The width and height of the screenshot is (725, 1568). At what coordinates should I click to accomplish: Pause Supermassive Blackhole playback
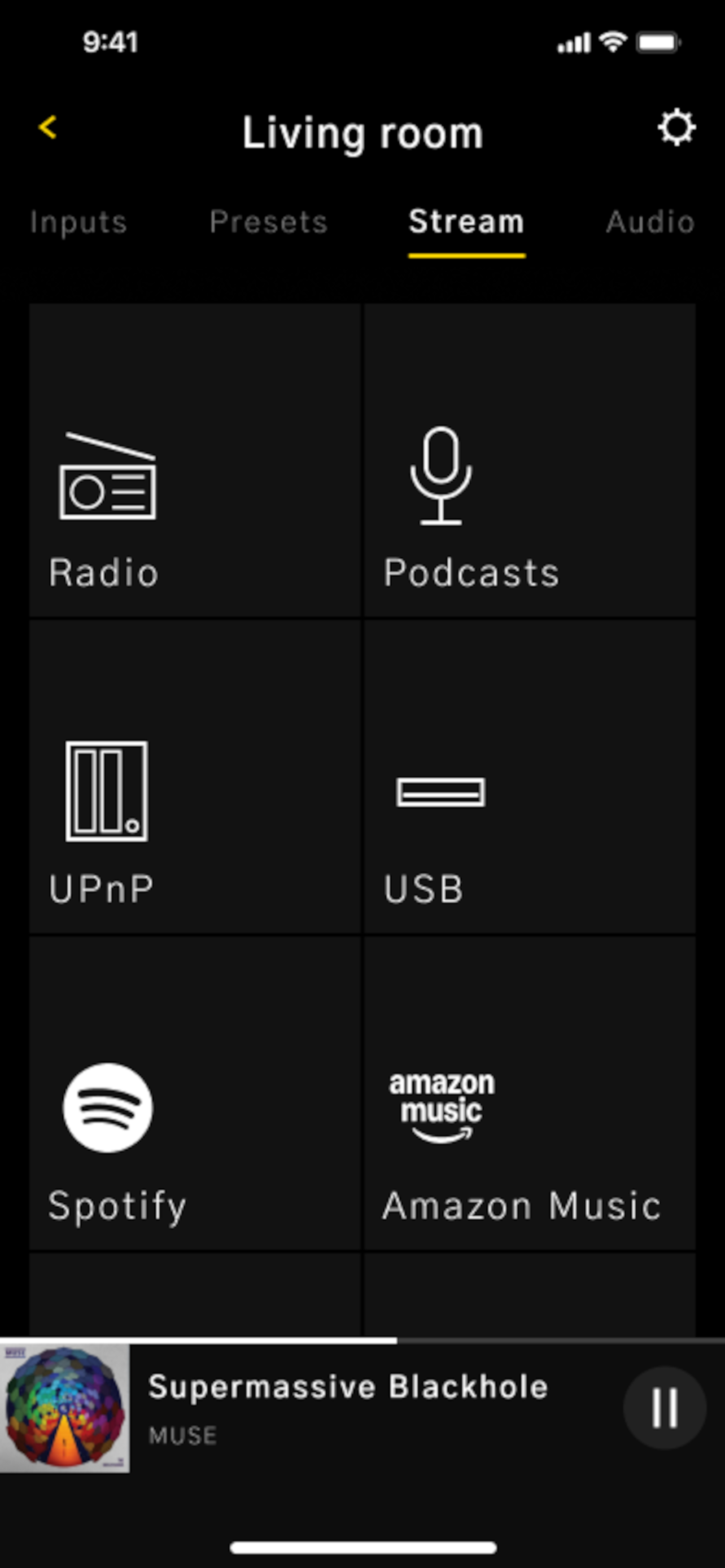coord(664,1408)
